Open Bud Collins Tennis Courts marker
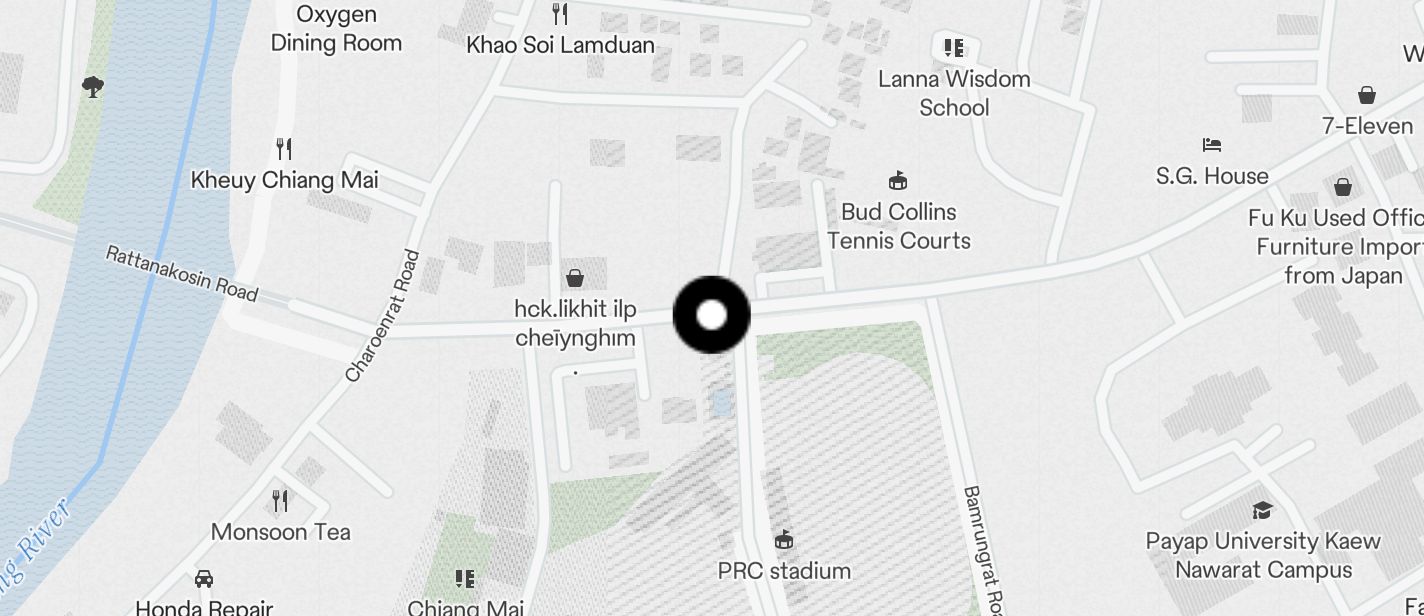1424x616 pixels. click(x=898, y=181)
